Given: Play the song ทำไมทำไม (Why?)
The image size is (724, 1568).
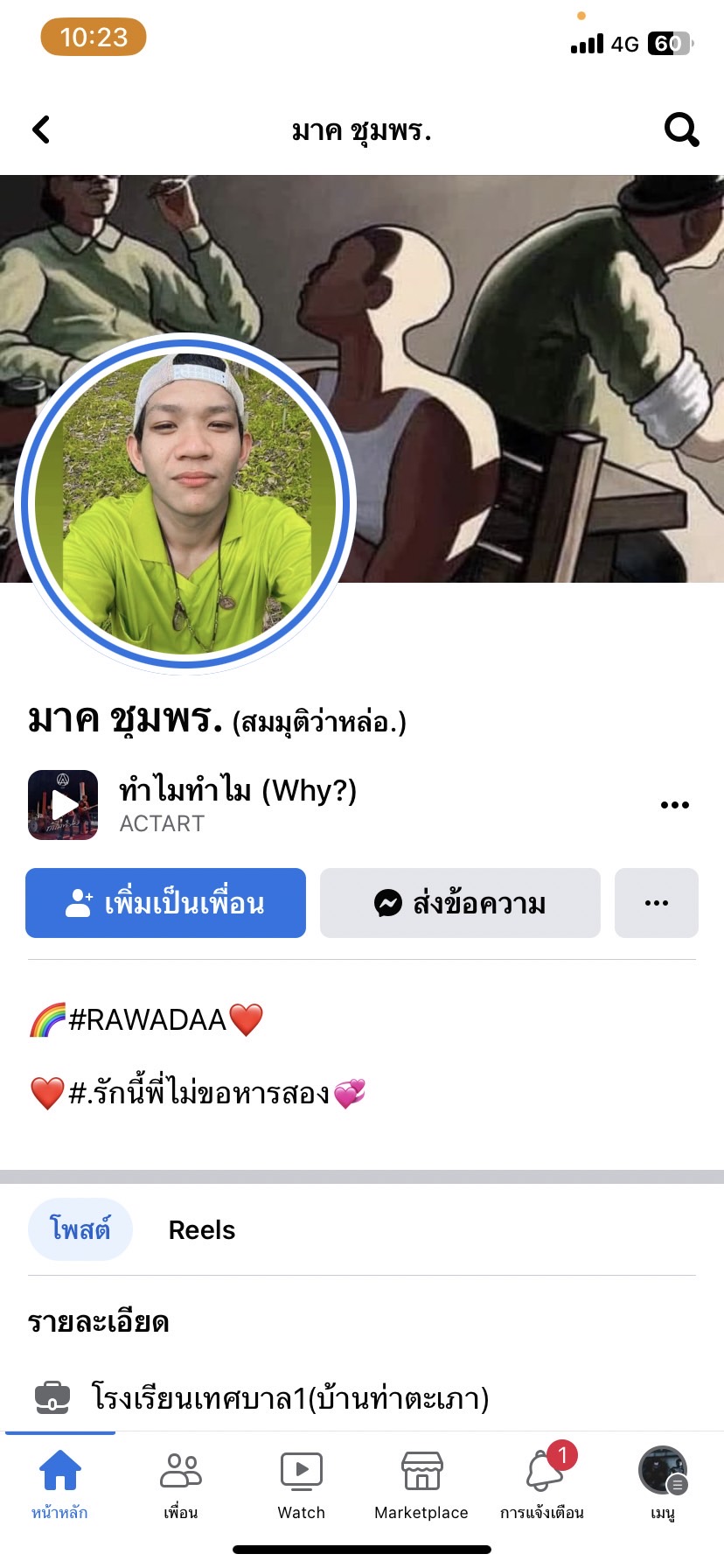Looking at the screenshot, I should pyautogui.click(x=63, y=805).
